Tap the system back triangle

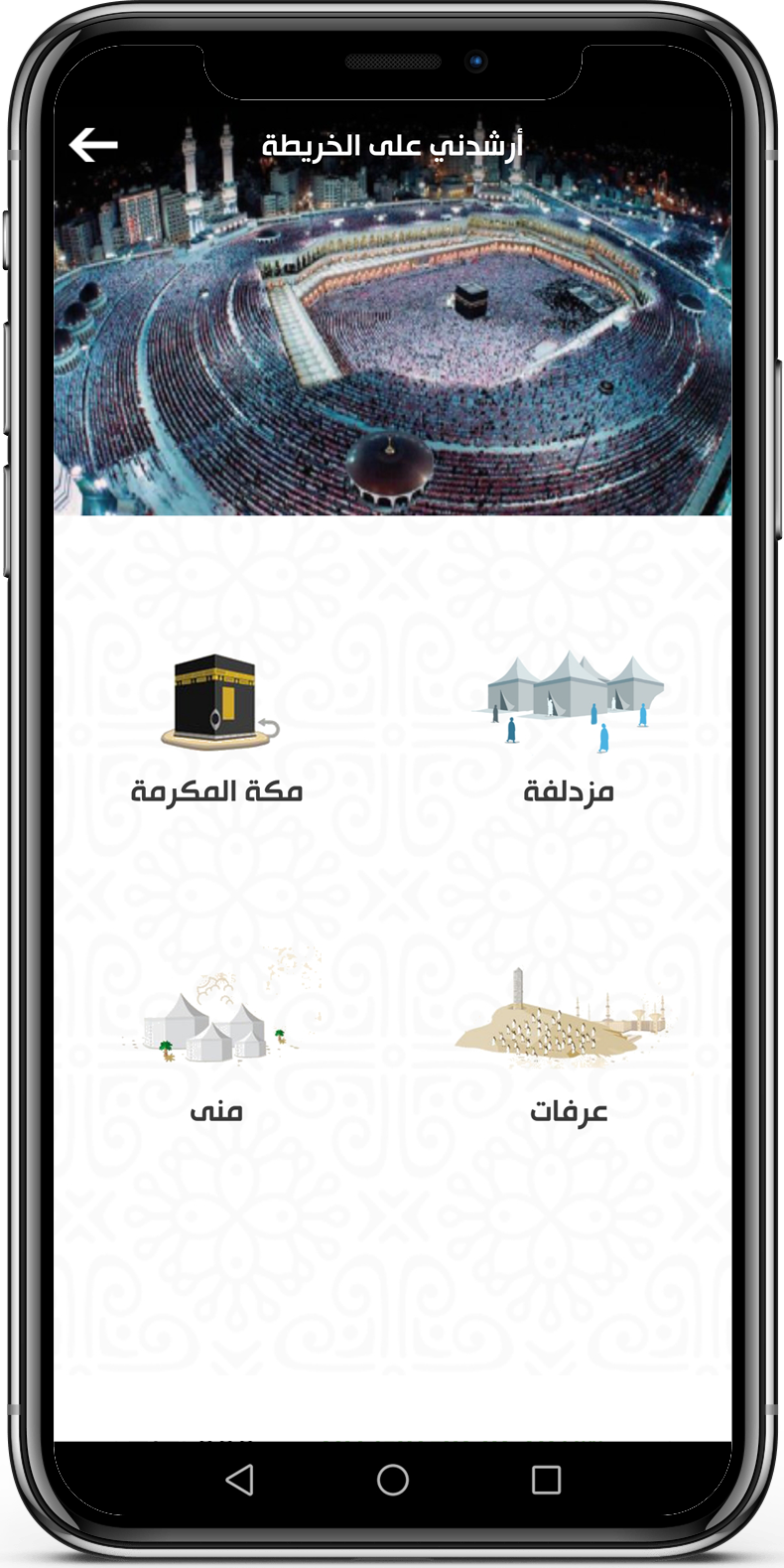pyautogui.click(x=240, y=1480)
